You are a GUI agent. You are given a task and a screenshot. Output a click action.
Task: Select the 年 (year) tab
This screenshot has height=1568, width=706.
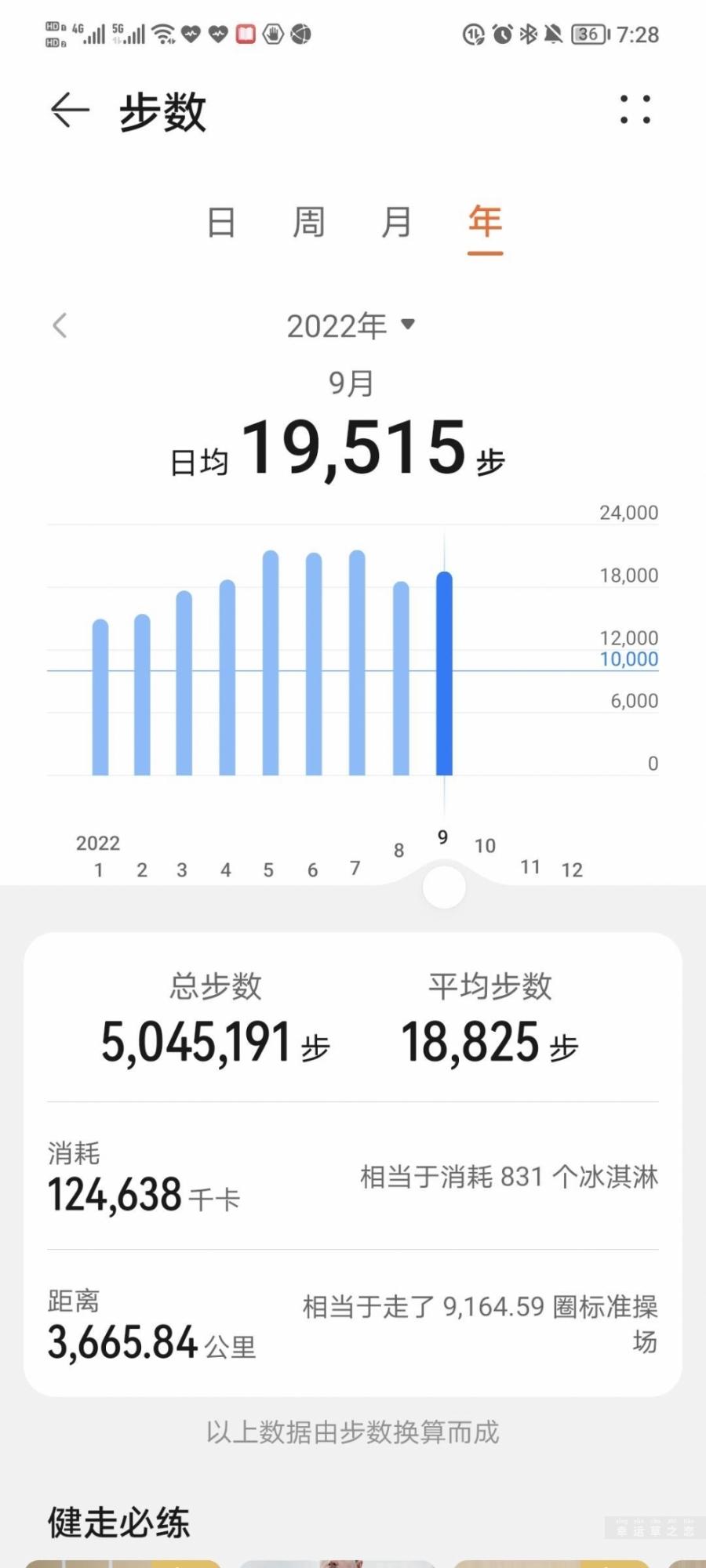pos(485,223)
